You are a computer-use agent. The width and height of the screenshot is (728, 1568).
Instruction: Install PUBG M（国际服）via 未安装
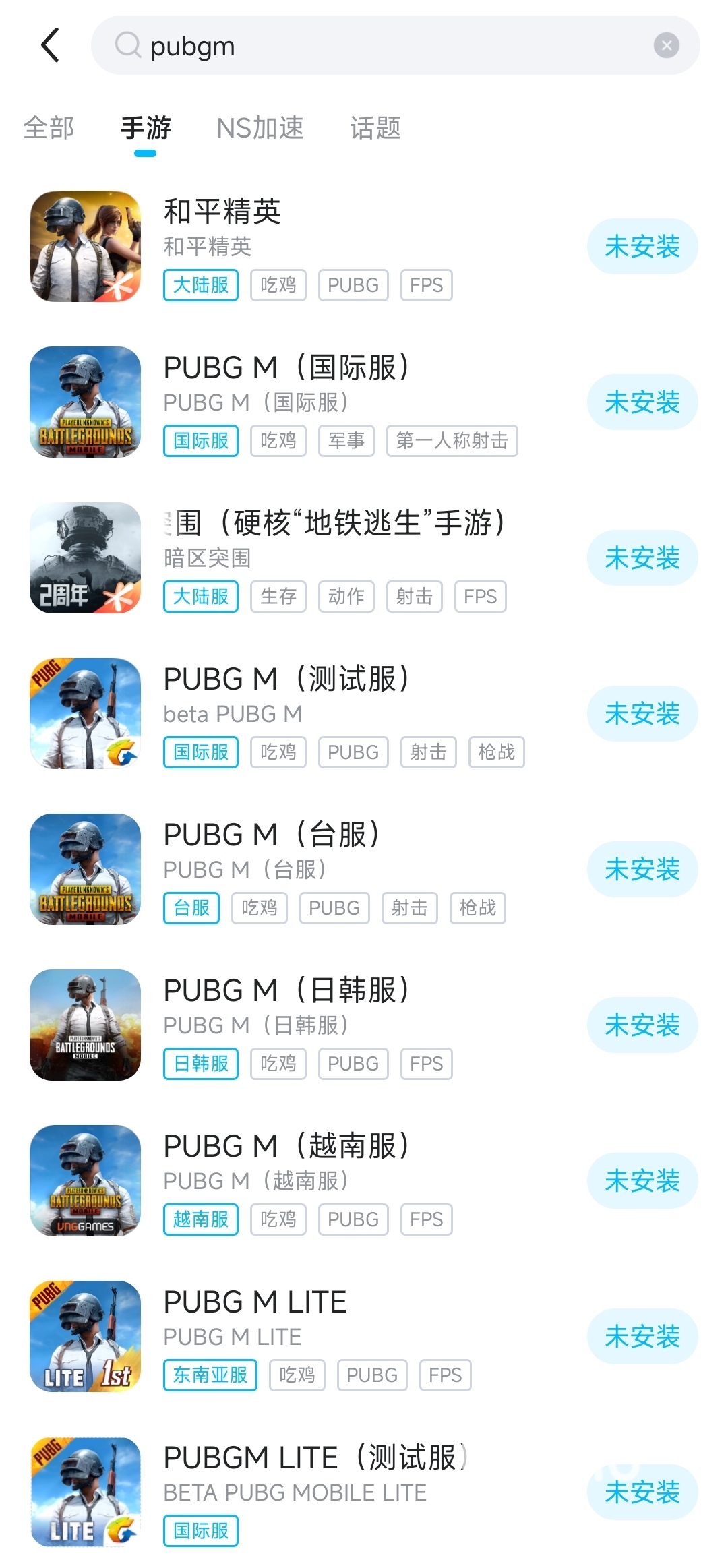(642, 402)
